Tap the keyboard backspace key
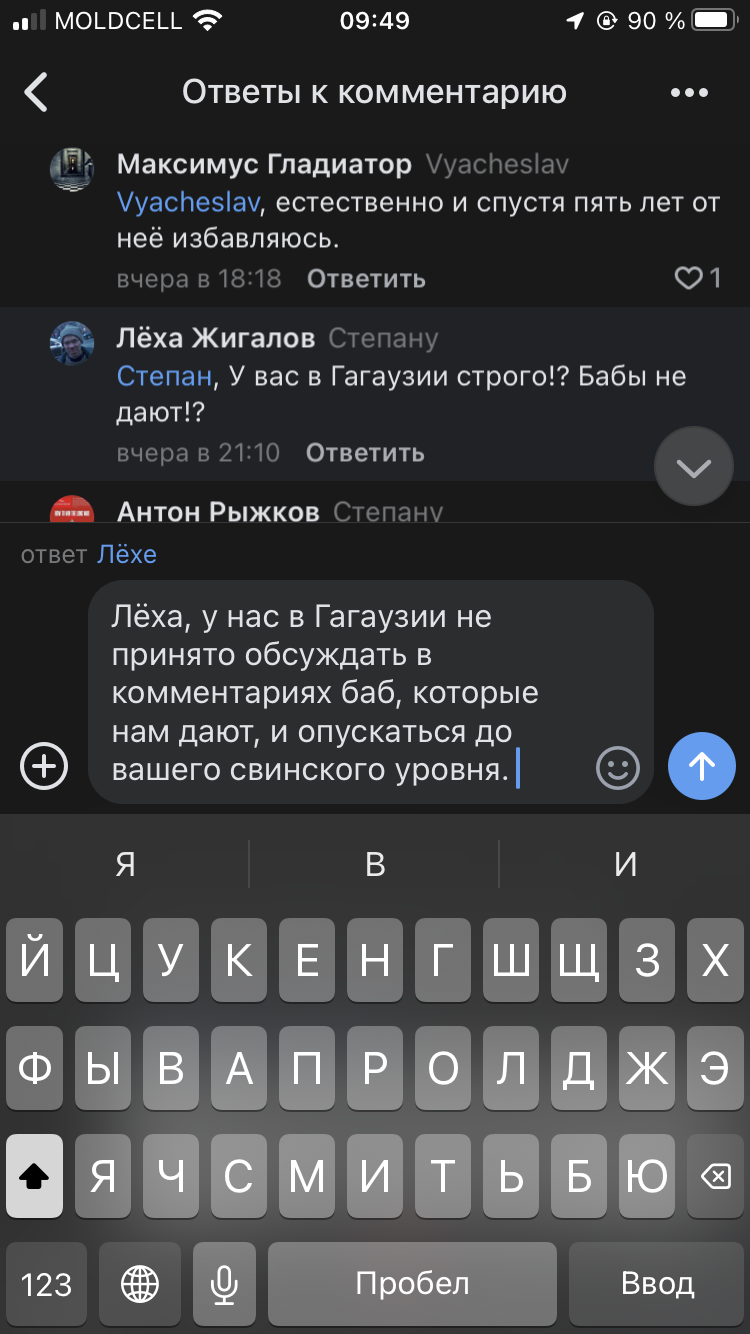The image size is (750, 1334). pos(715,1176)
